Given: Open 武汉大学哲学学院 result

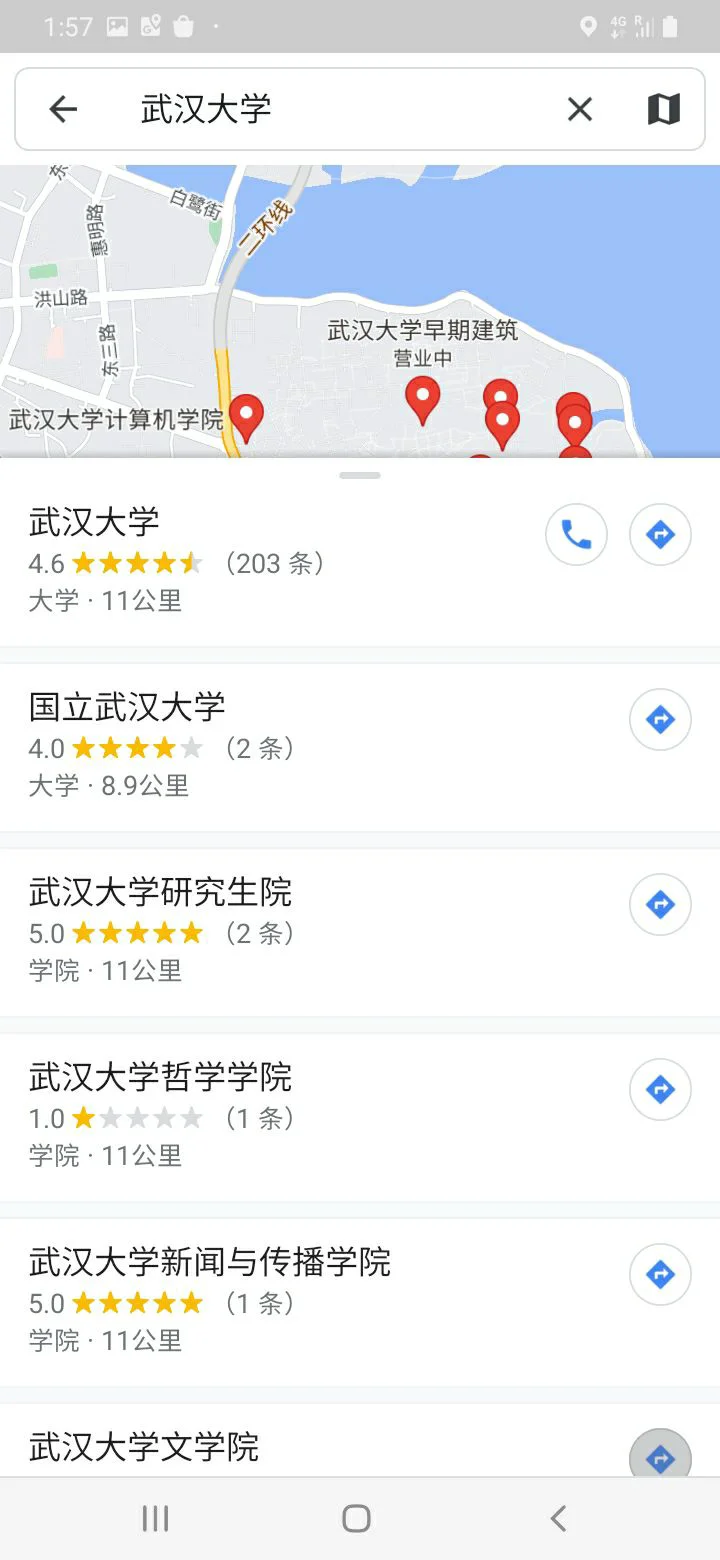Looking at the screenshot, I should coord(300,1116).
